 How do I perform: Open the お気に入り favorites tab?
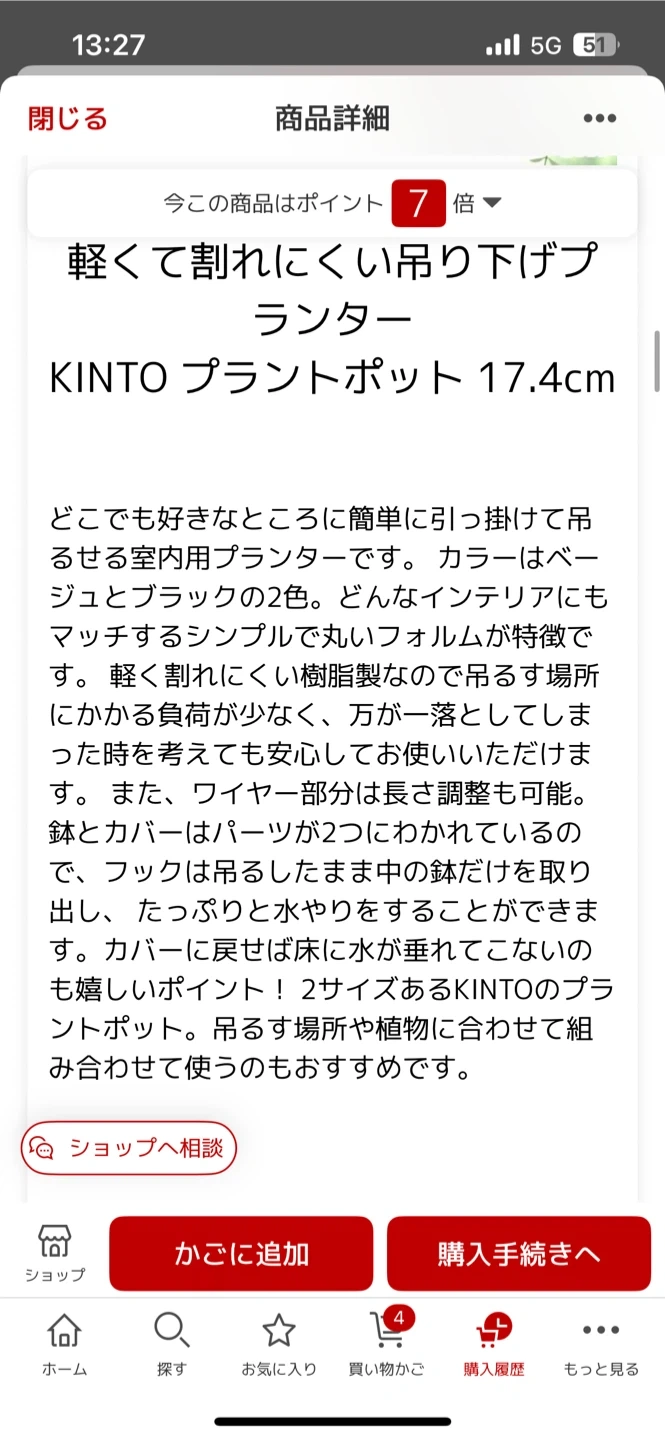[x=278, y=1345]
